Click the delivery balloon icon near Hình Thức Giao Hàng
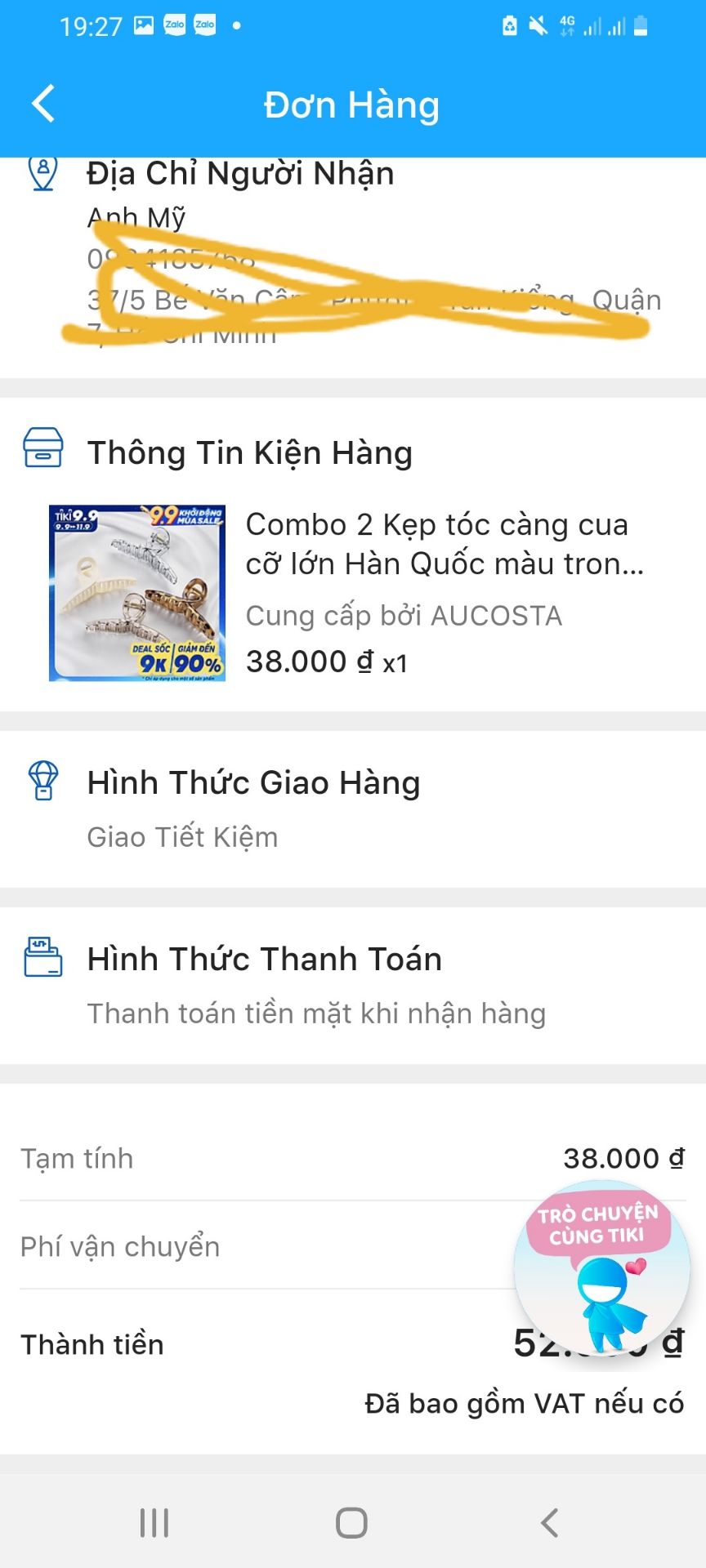The height and width of the screenshot is (1568, 706). [x=42, y=782]
